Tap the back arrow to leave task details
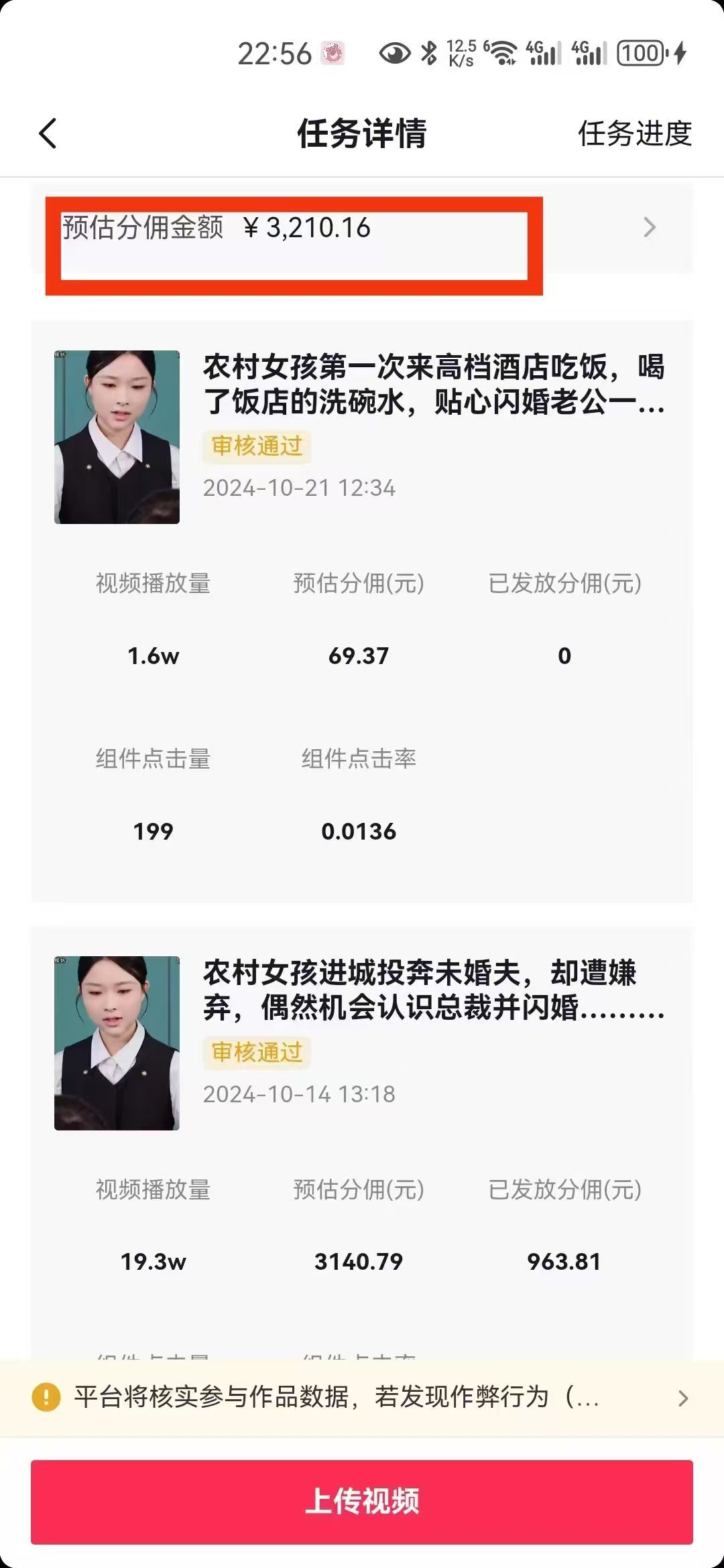724x1568 pixels. click(47, 134)
